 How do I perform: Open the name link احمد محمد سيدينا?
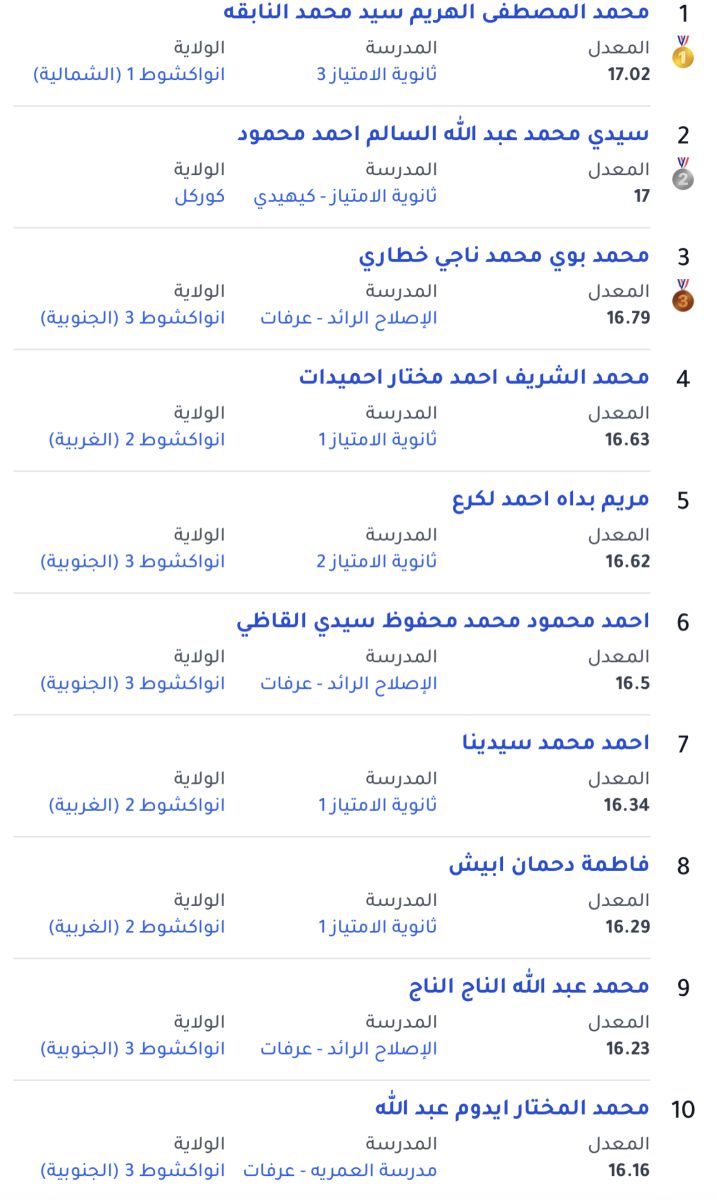pos(555,743)
